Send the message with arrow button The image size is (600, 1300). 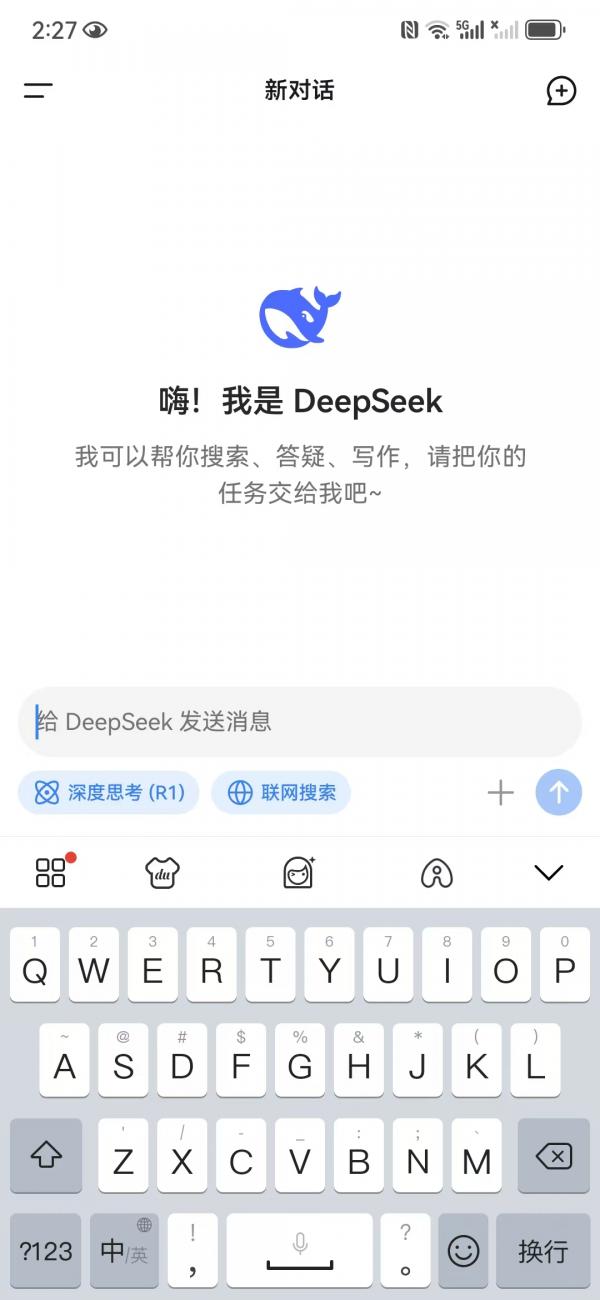tap(558, 793)
